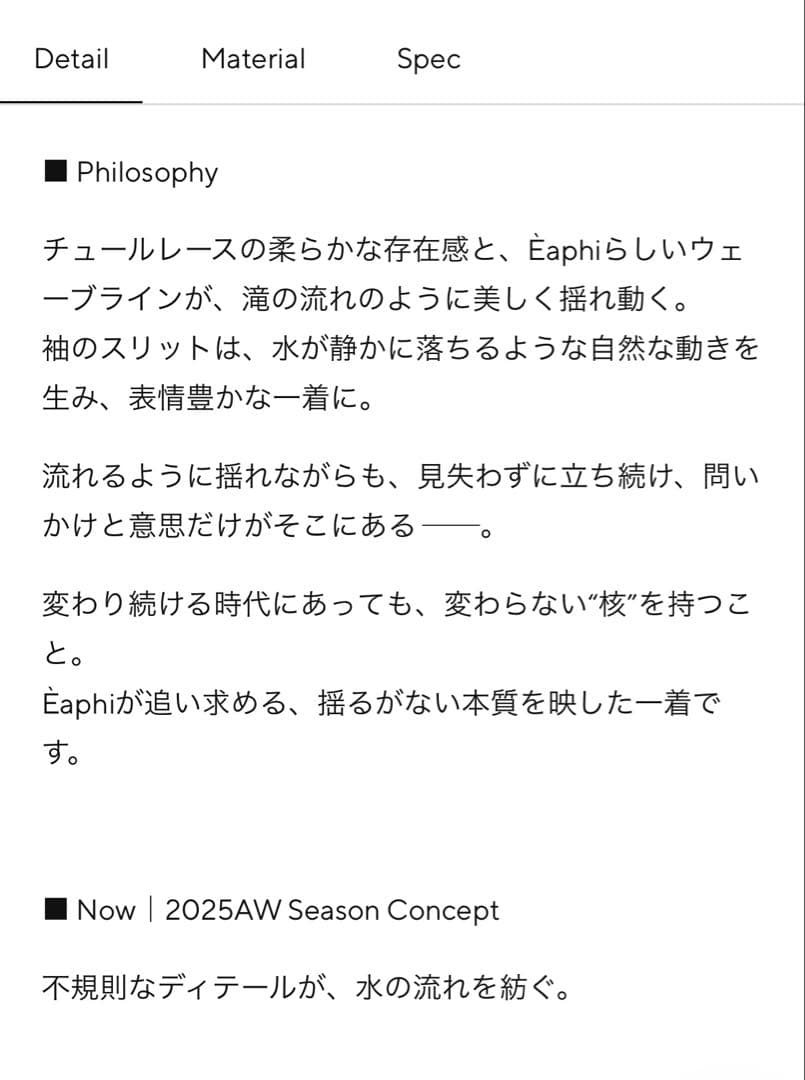Open the Spec tab
Screen dimensions: 805x1080
428,59
